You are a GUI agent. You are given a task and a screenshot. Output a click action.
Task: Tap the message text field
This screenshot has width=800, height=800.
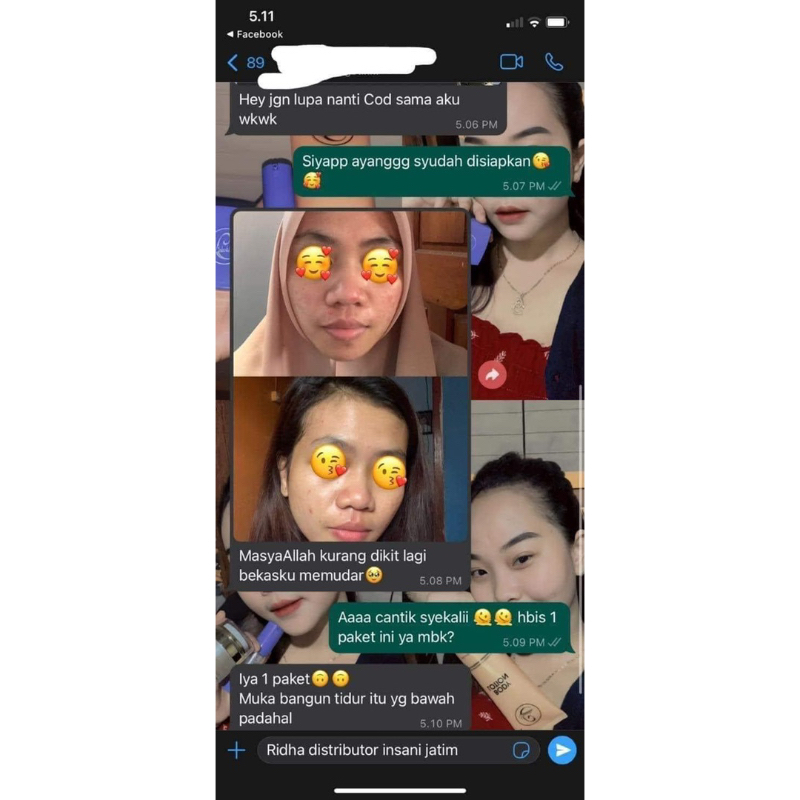tap(380, 750)
